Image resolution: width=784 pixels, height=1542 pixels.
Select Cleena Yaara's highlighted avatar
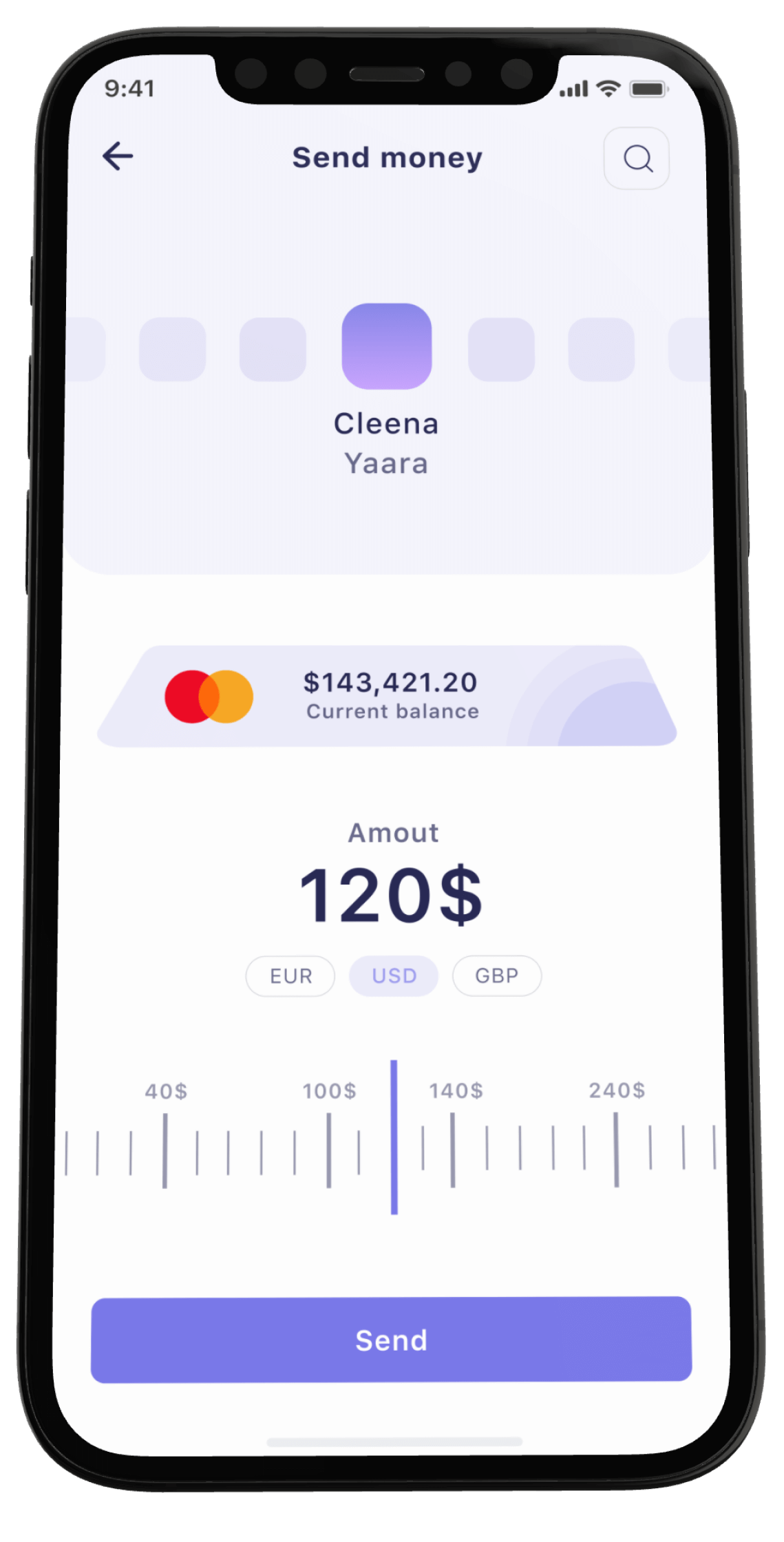(387, 346)
